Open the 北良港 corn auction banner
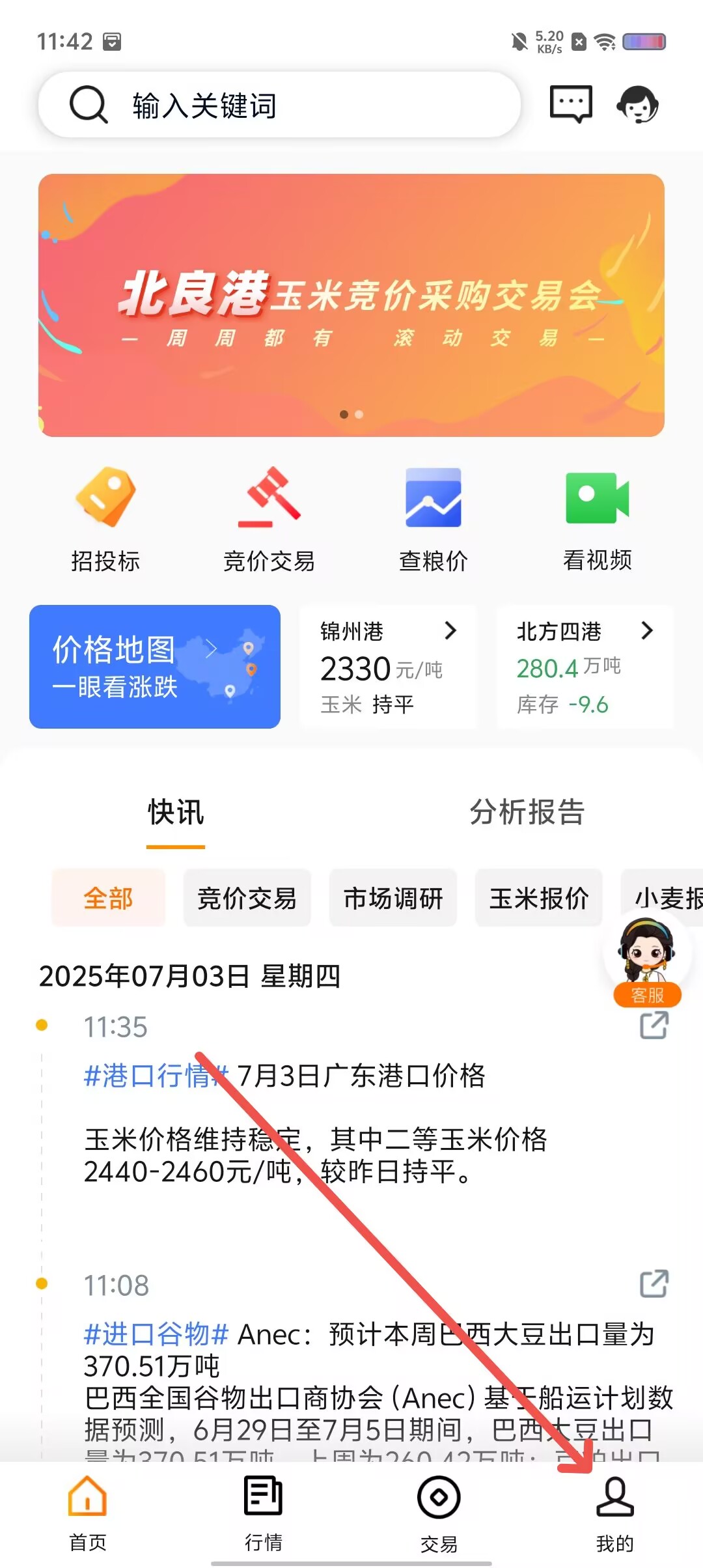The image size is (703, 1568). tap(351, 305)
